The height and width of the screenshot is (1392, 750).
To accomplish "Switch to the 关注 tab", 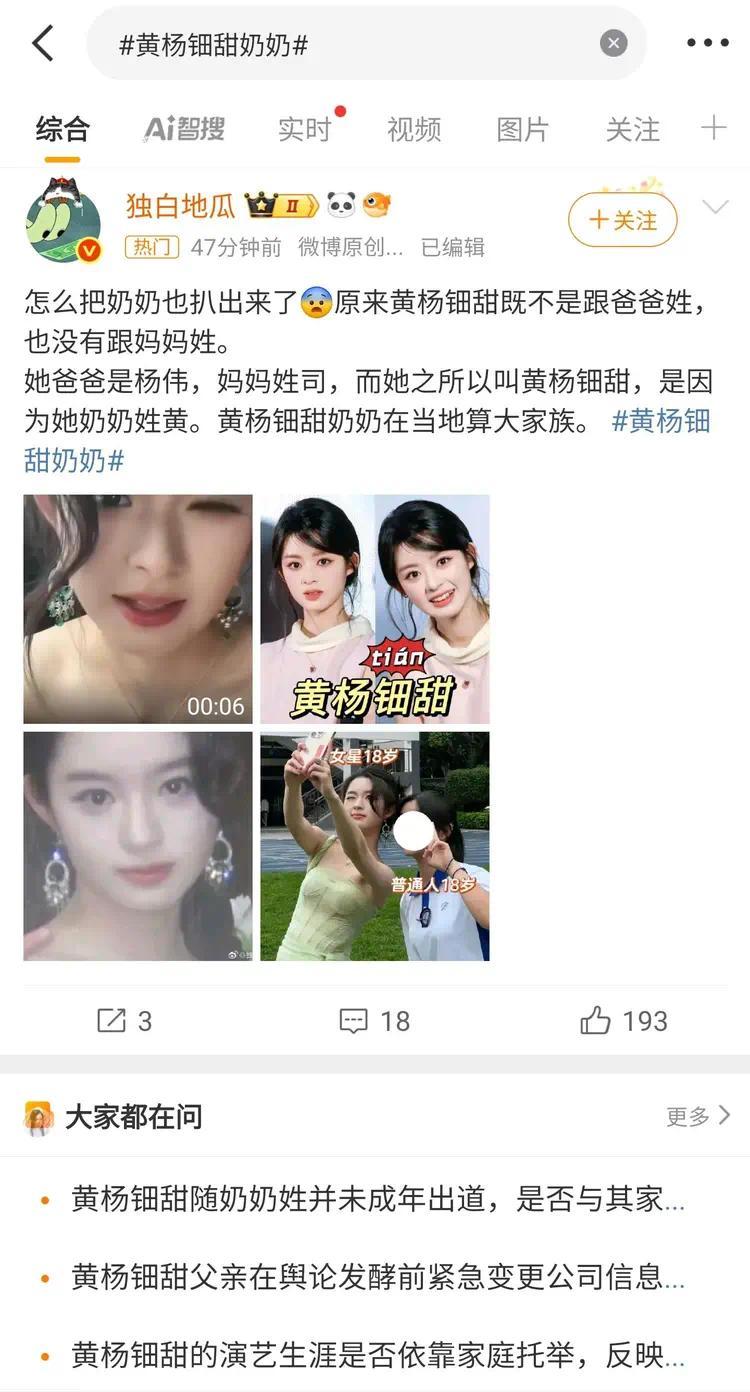I will 632,130.
